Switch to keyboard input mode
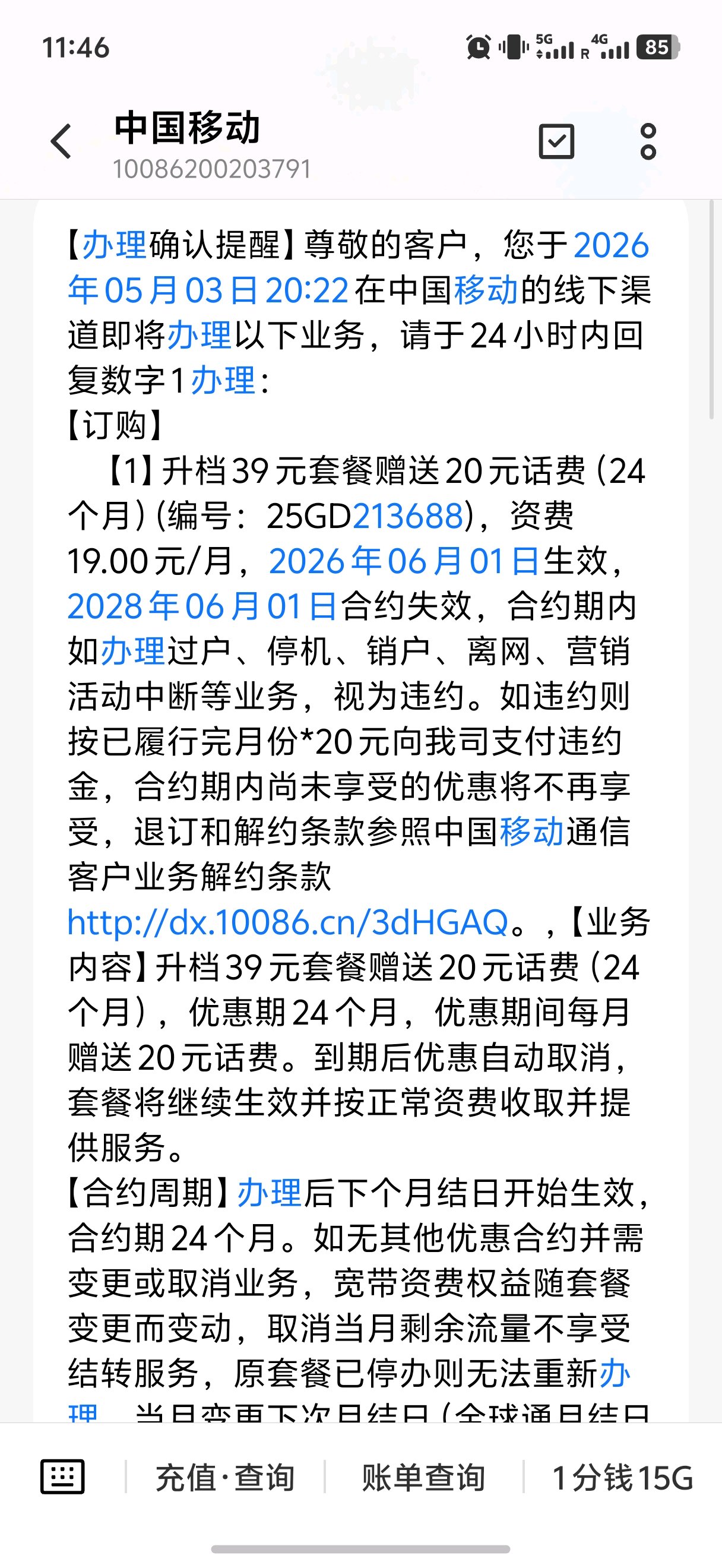Screen dimensions: 722x1568 (x=62, y=1477)
